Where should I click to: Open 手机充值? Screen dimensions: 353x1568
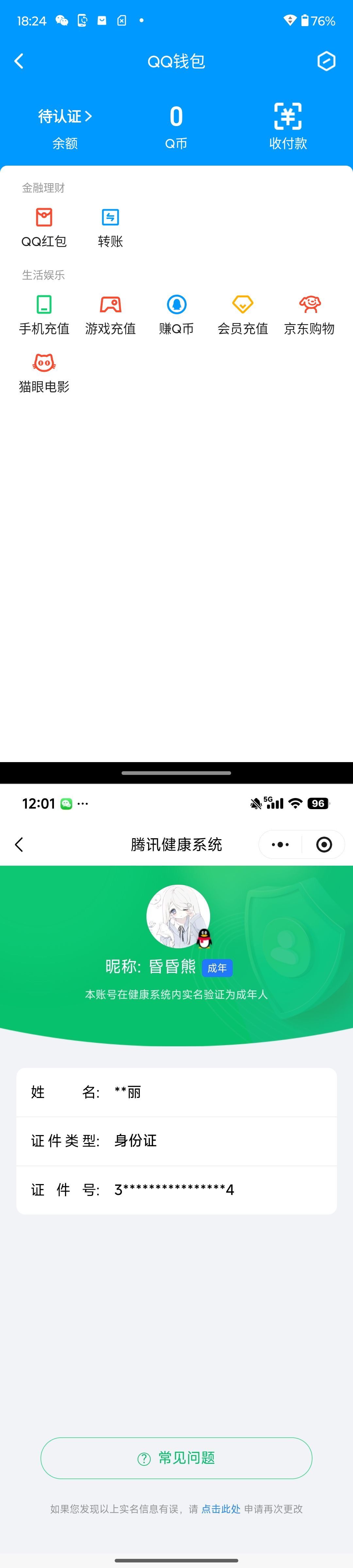[x=44, y=314]
